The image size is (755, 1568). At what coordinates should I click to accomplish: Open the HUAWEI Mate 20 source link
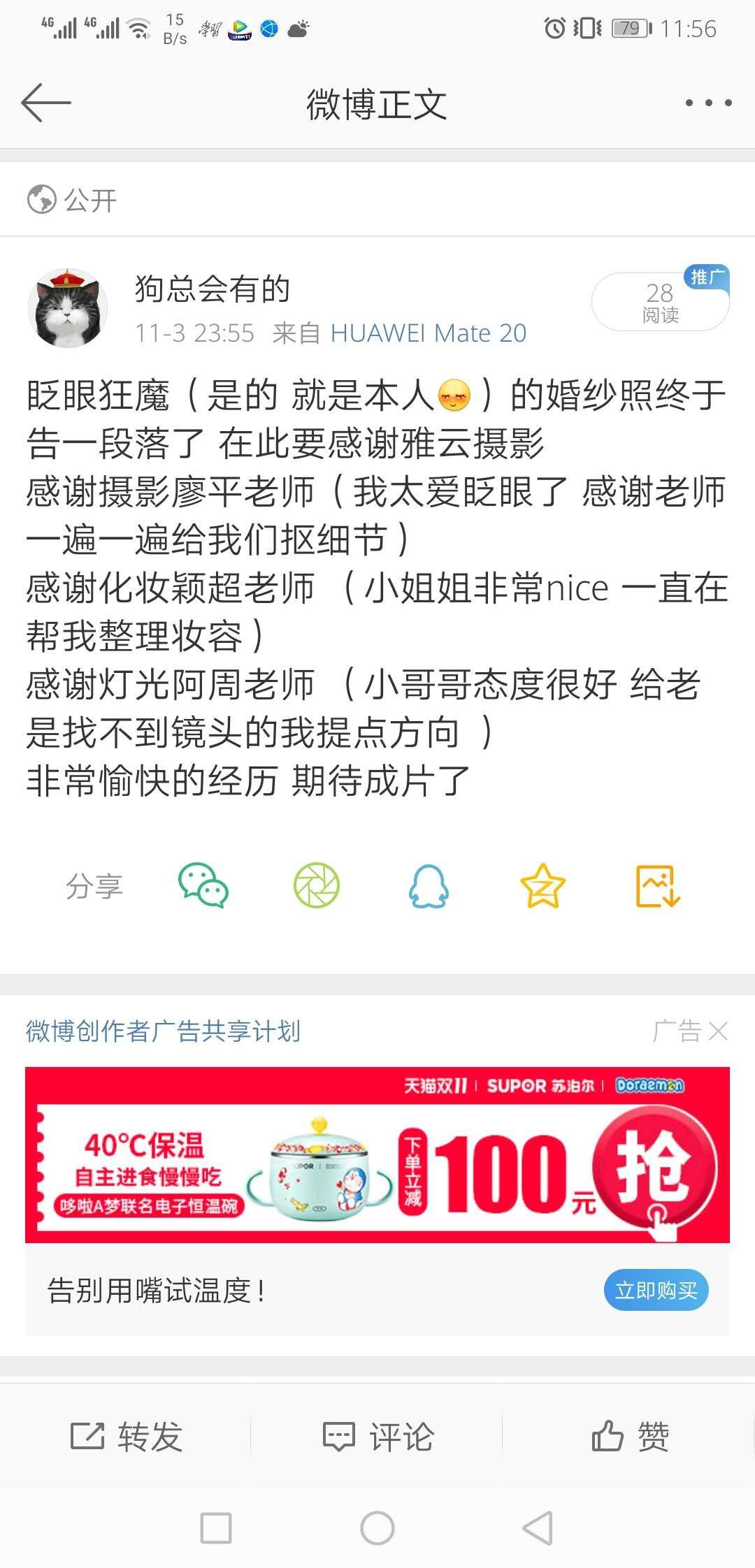coord(428,333)
